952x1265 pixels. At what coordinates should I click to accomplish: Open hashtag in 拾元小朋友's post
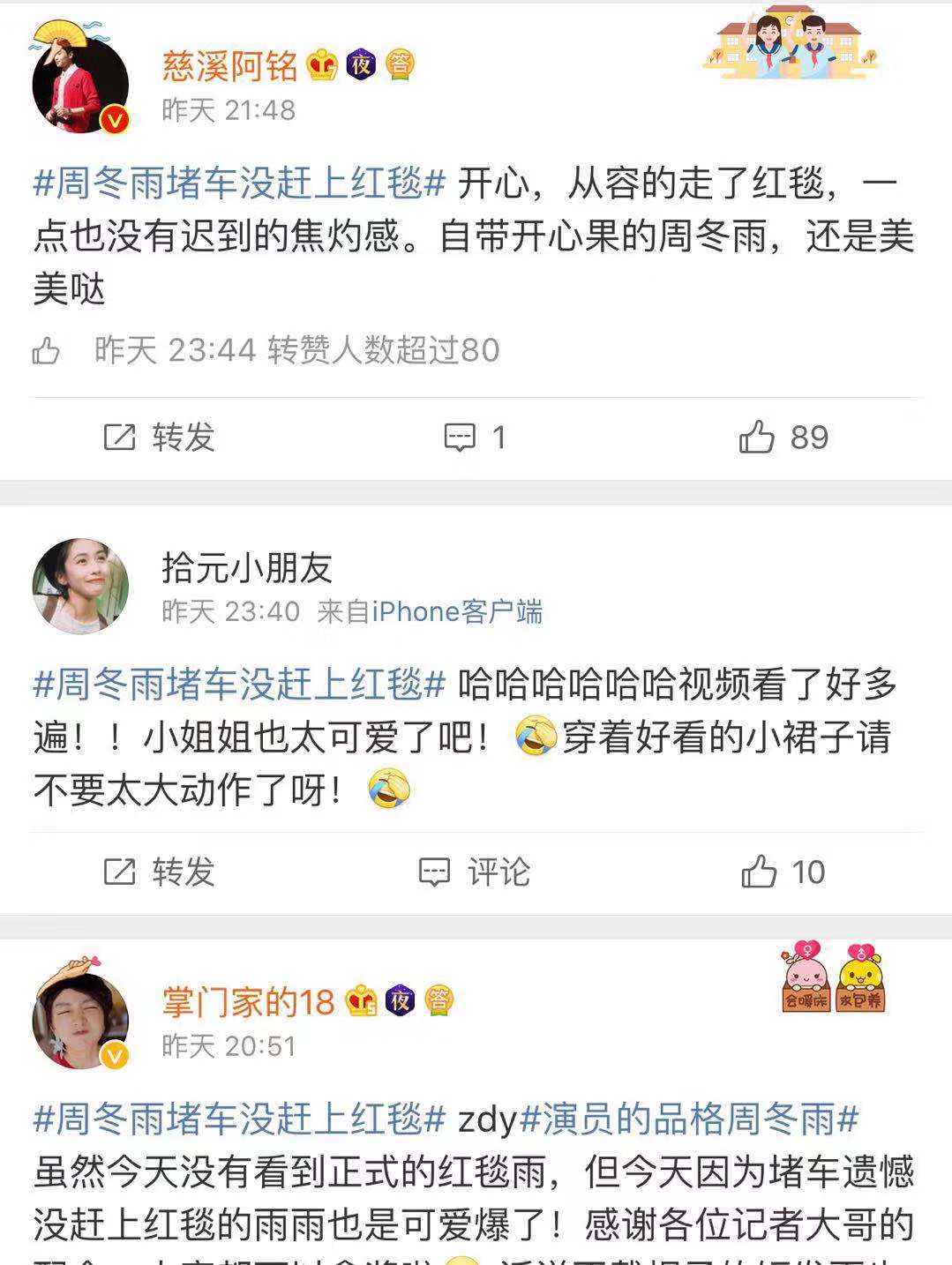(239, 685)
